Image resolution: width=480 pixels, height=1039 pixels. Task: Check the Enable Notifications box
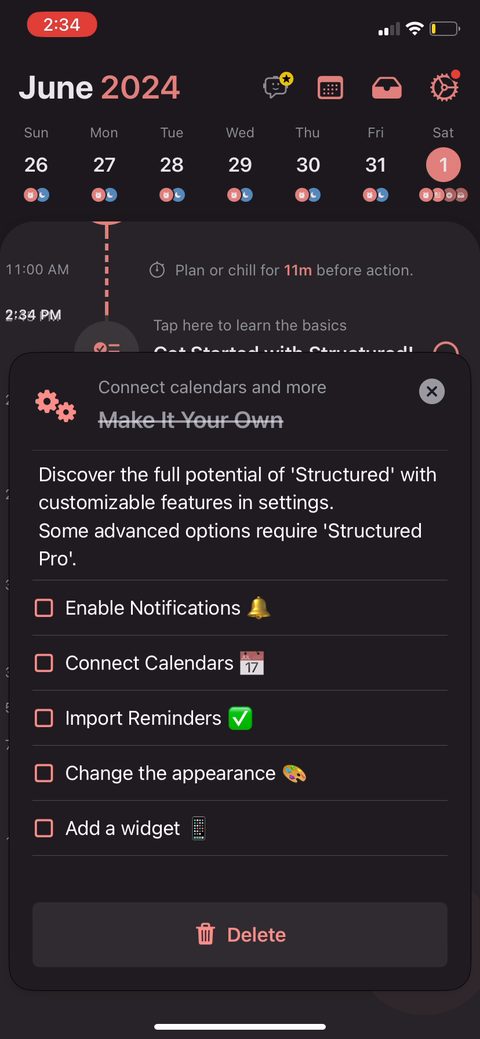point(44,608)
